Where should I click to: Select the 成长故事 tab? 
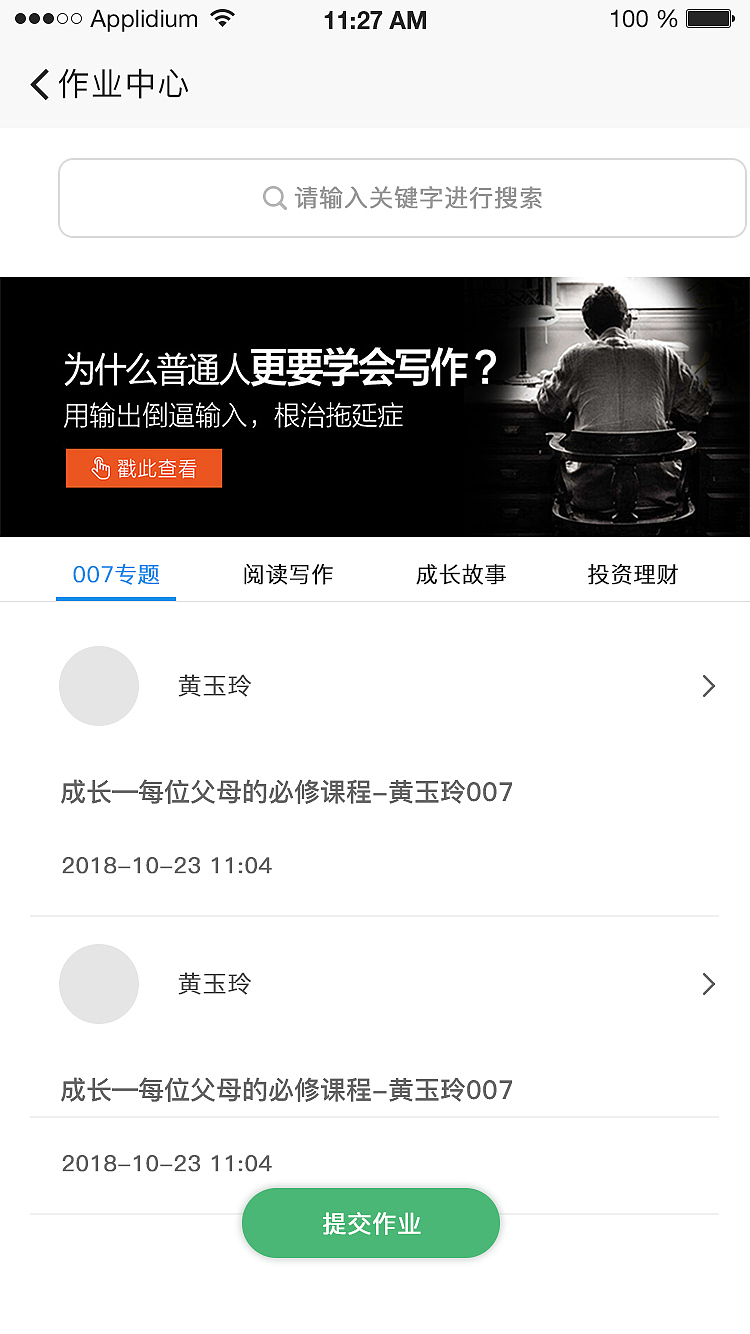click(461, 574)
